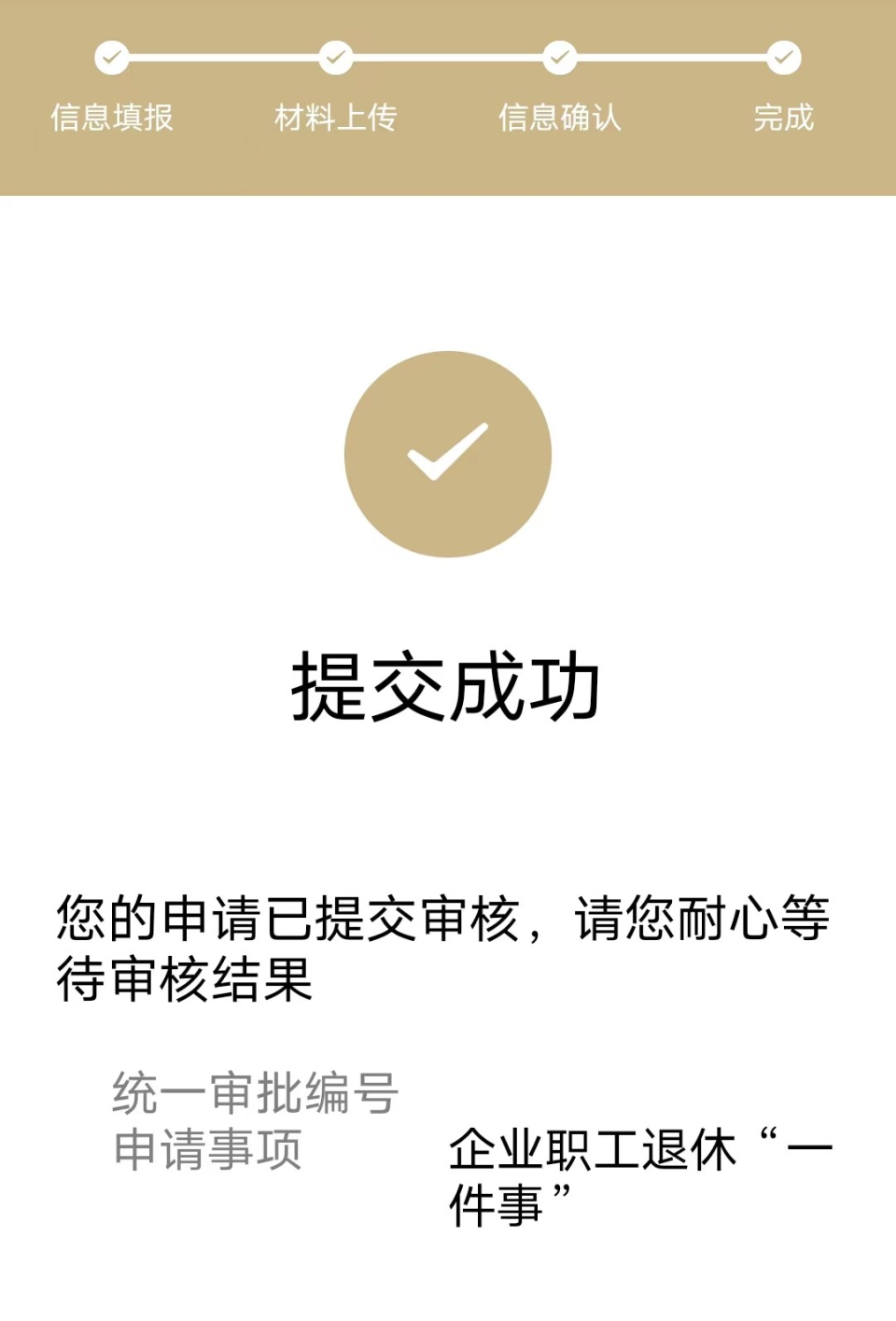Select the 材料上传 step label

[x=336, y=119]
